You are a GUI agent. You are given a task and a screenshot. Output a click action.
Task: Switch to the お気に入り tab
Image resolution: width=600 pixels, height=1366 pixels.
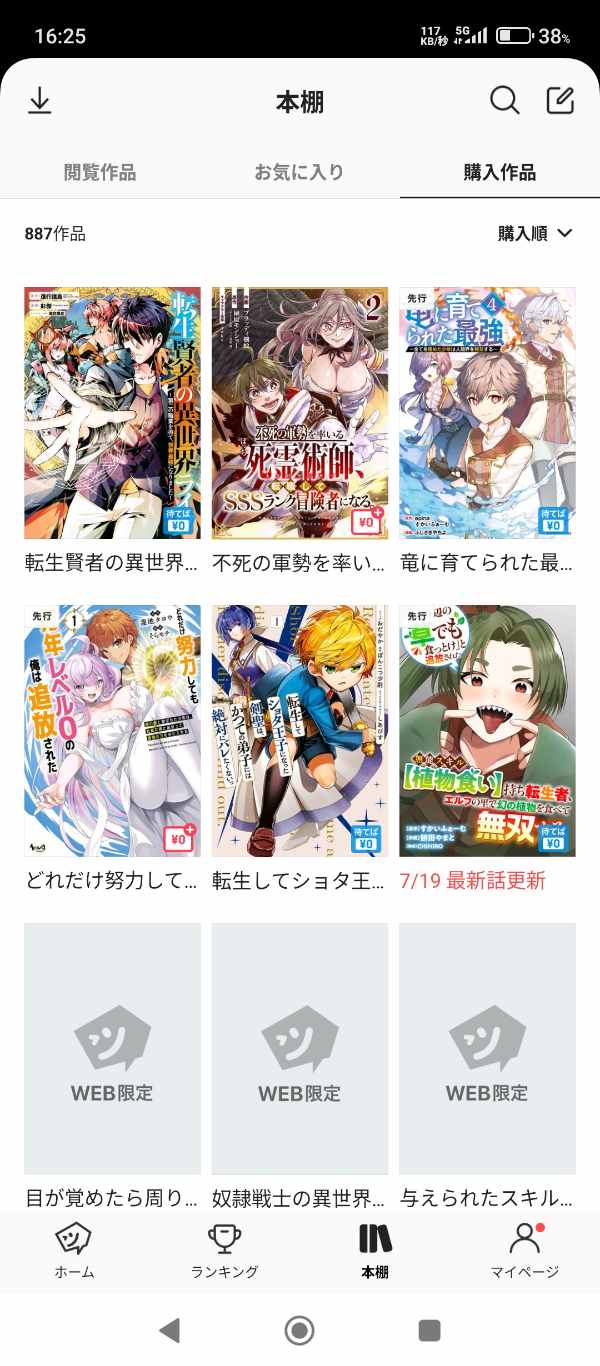299,172
